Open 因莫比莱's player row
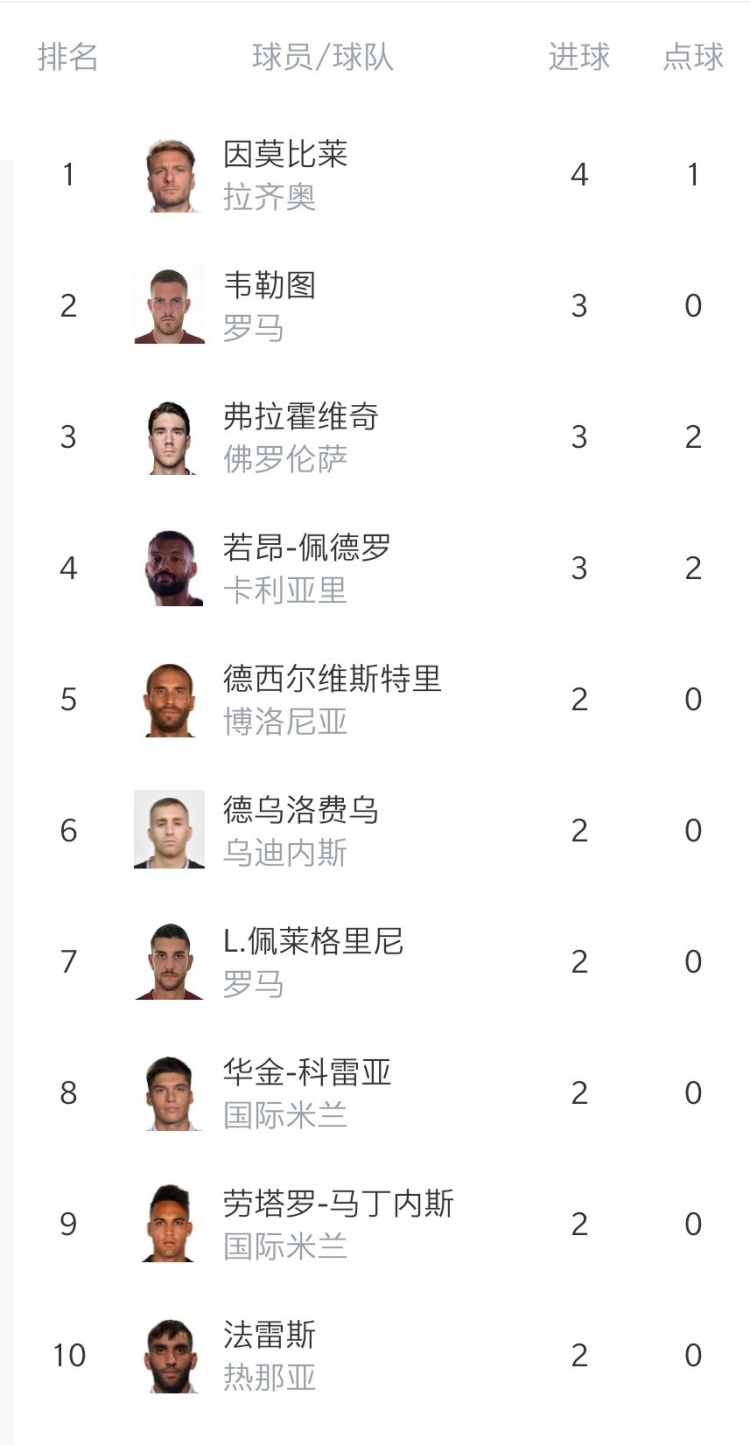 [x=382, y=175]
